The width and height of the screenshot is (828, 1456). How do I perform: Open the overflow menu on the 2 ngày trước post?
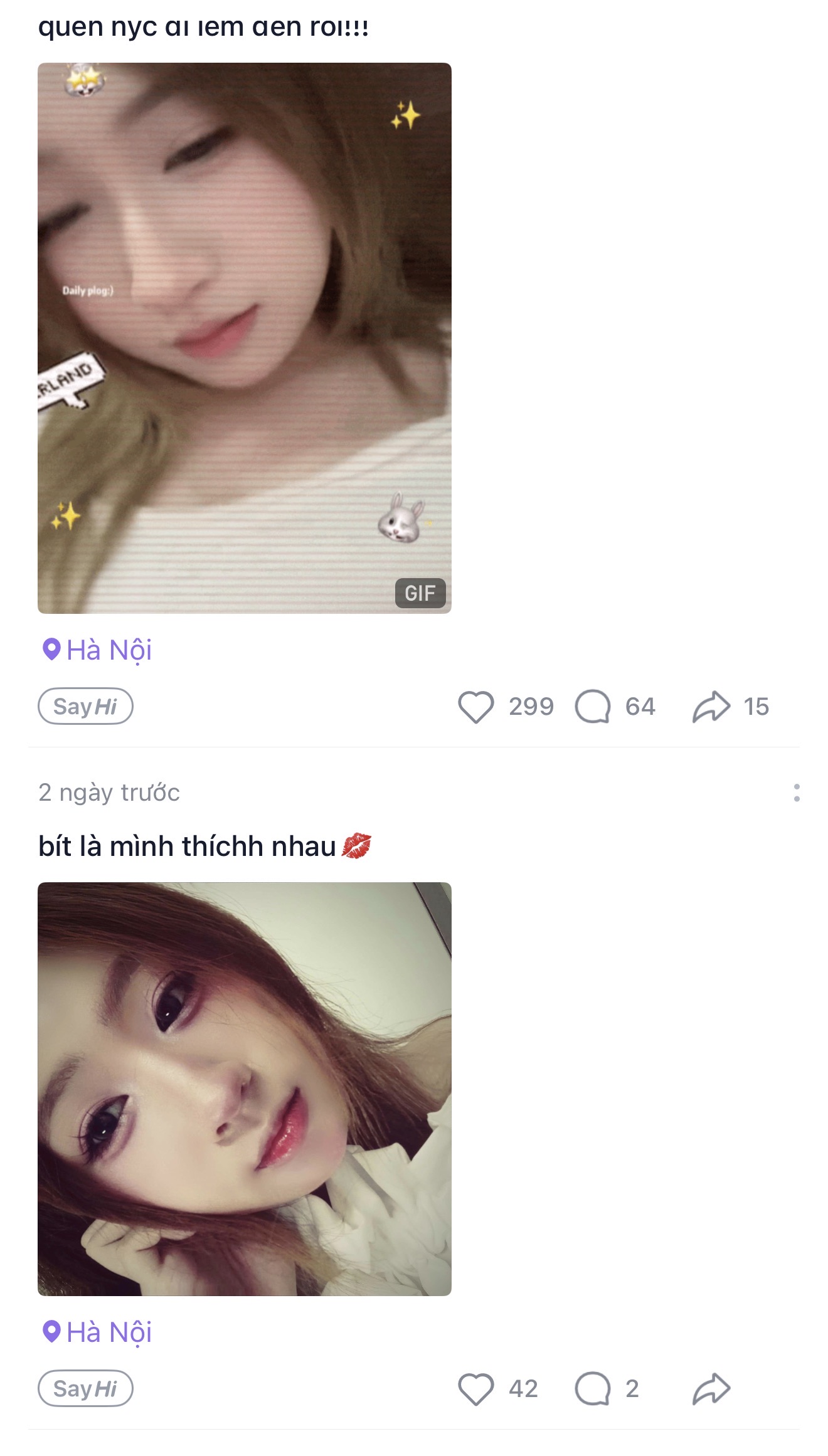pos(797,793)
